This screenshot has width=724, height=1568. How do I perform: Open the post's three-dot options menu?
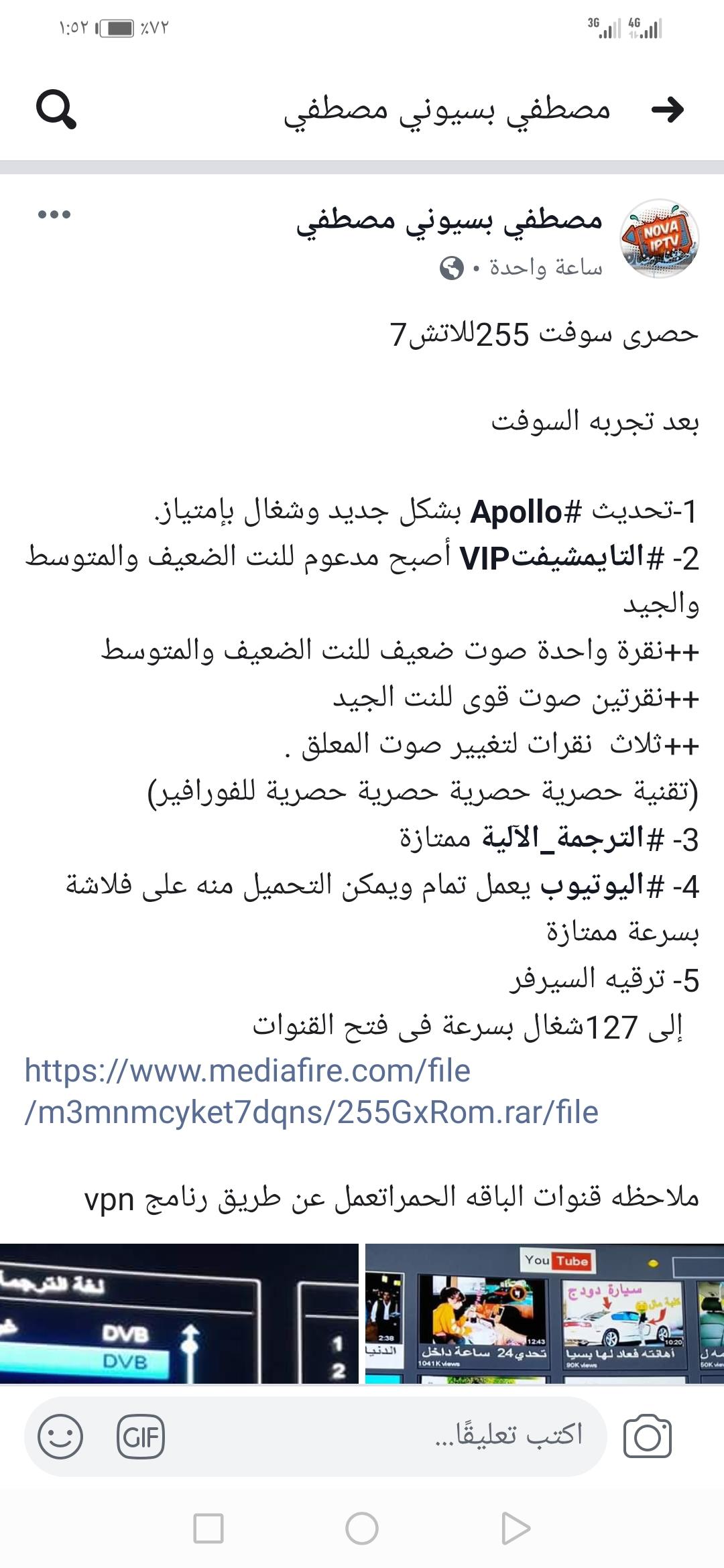tap(54, 214)
